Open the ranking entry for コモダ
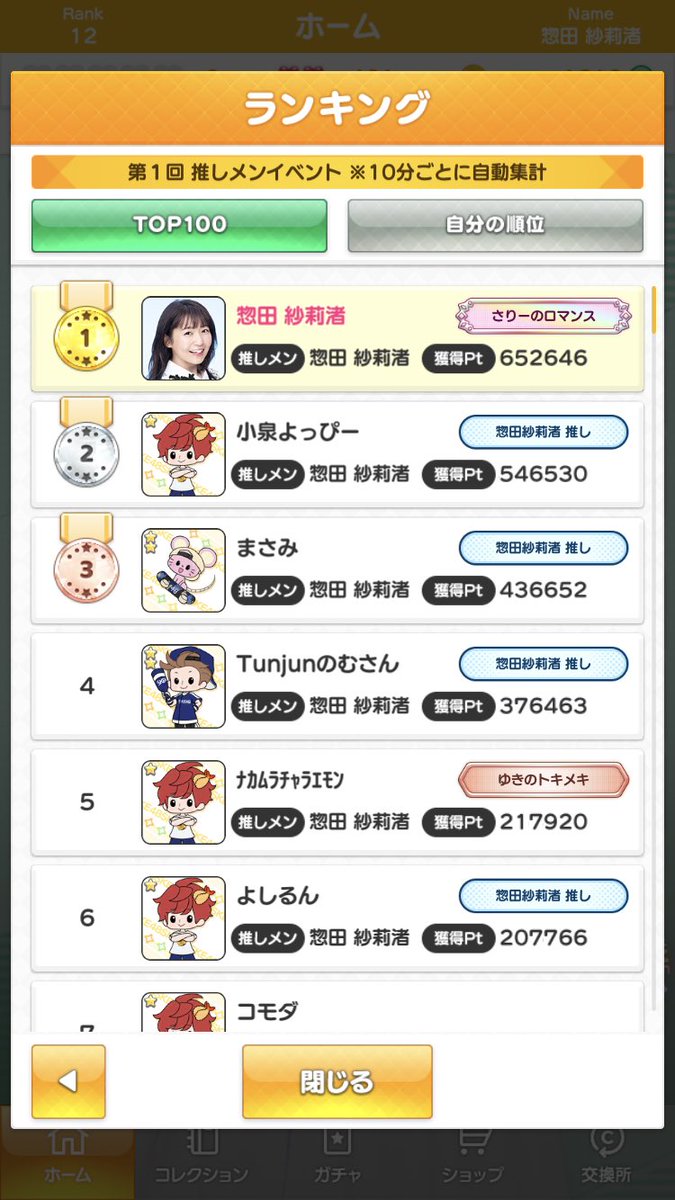Image resolution: width=675 pixels, height=1200 pixels. point(337,1007)
